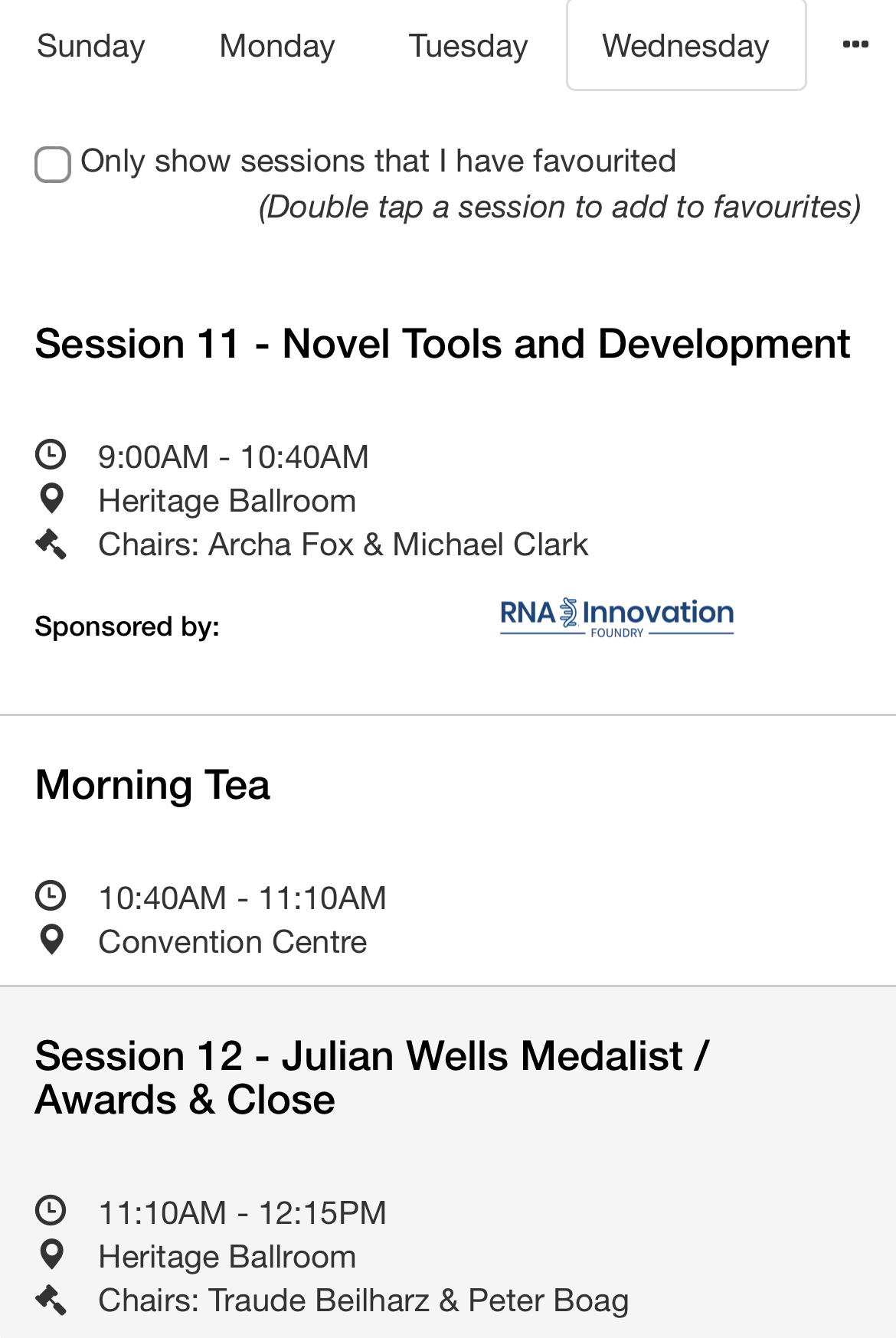Open Session 11 Novel Tools and Development
Viewport: 896px width, 1338px height.
(x=442, y=344)
